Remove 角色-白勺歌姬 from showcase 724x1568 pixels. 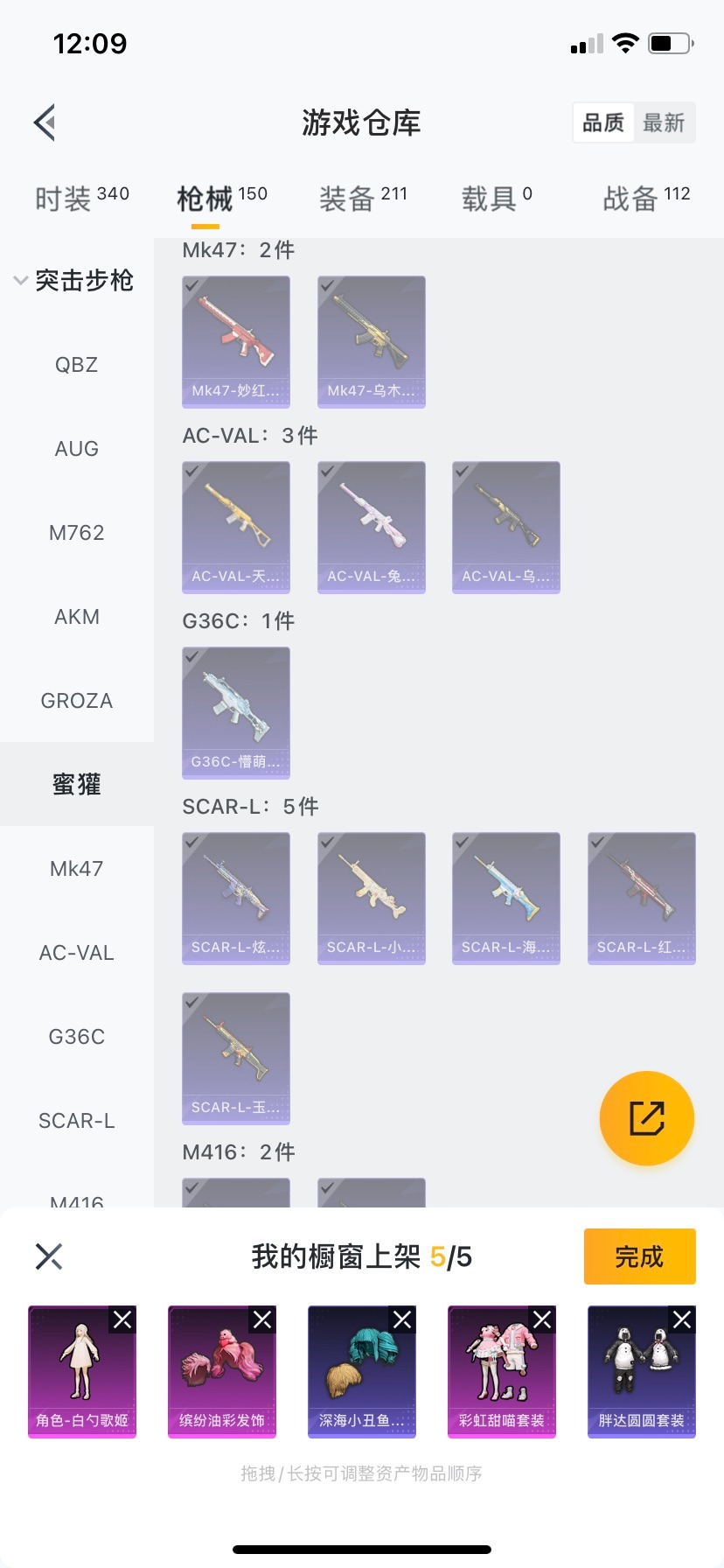click(122, 1319)
